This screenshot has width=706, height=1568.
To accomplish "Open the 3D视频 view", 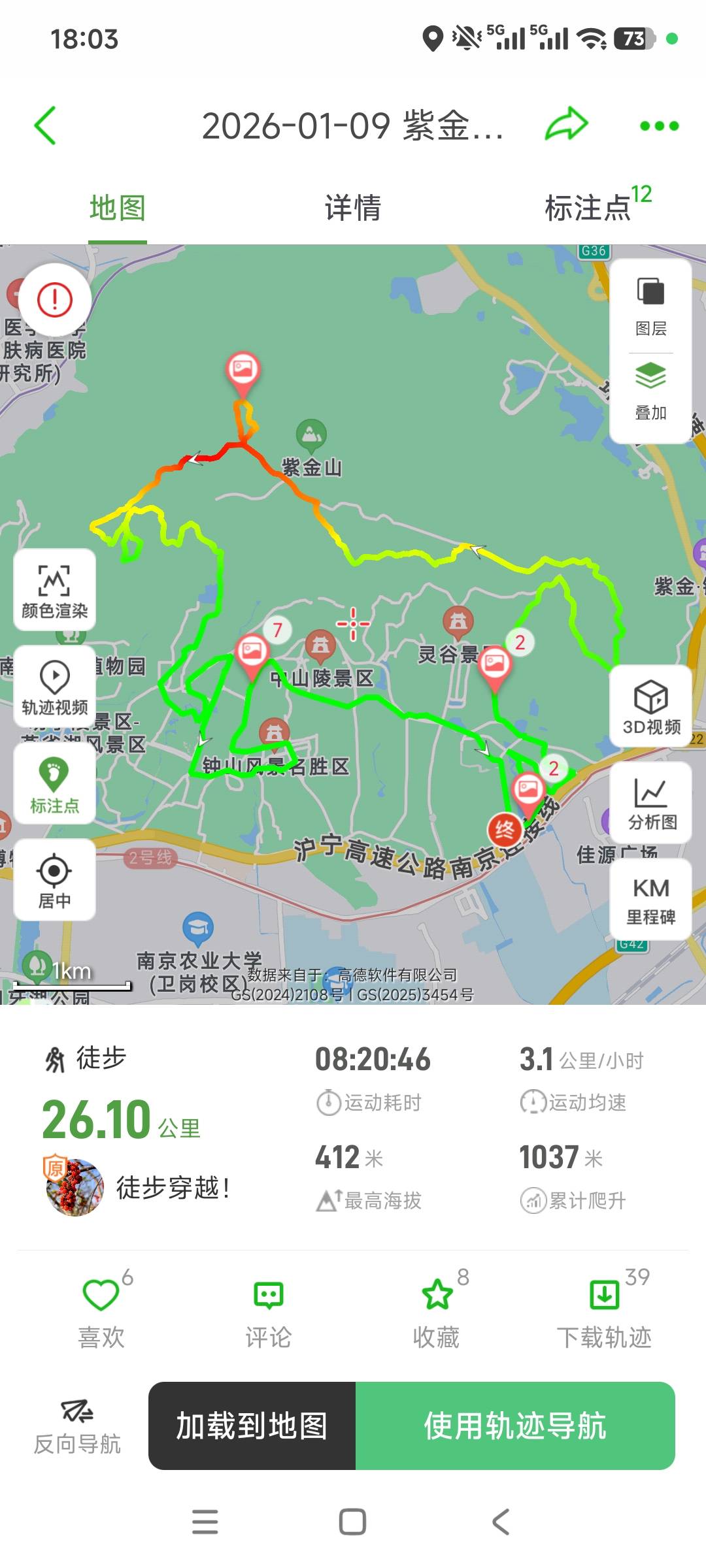I will point(651,706).
